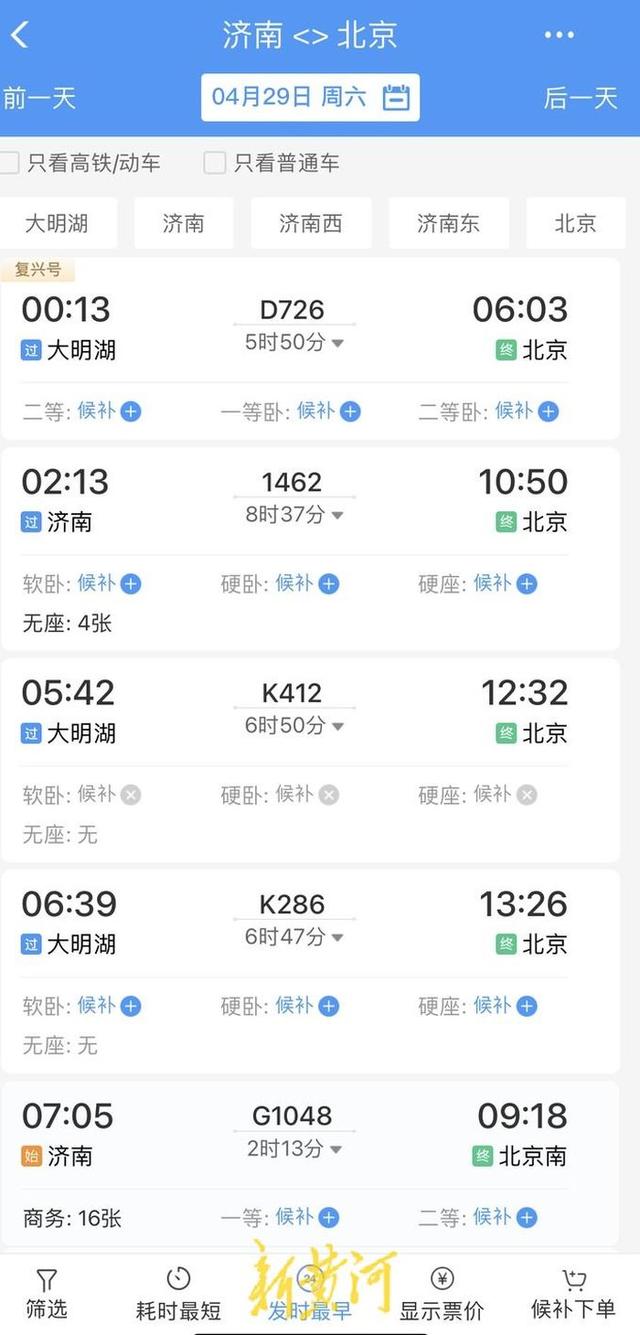Go back using the top-left arrow
Screen dimensions: 640x1335
(x=20, y=35)
